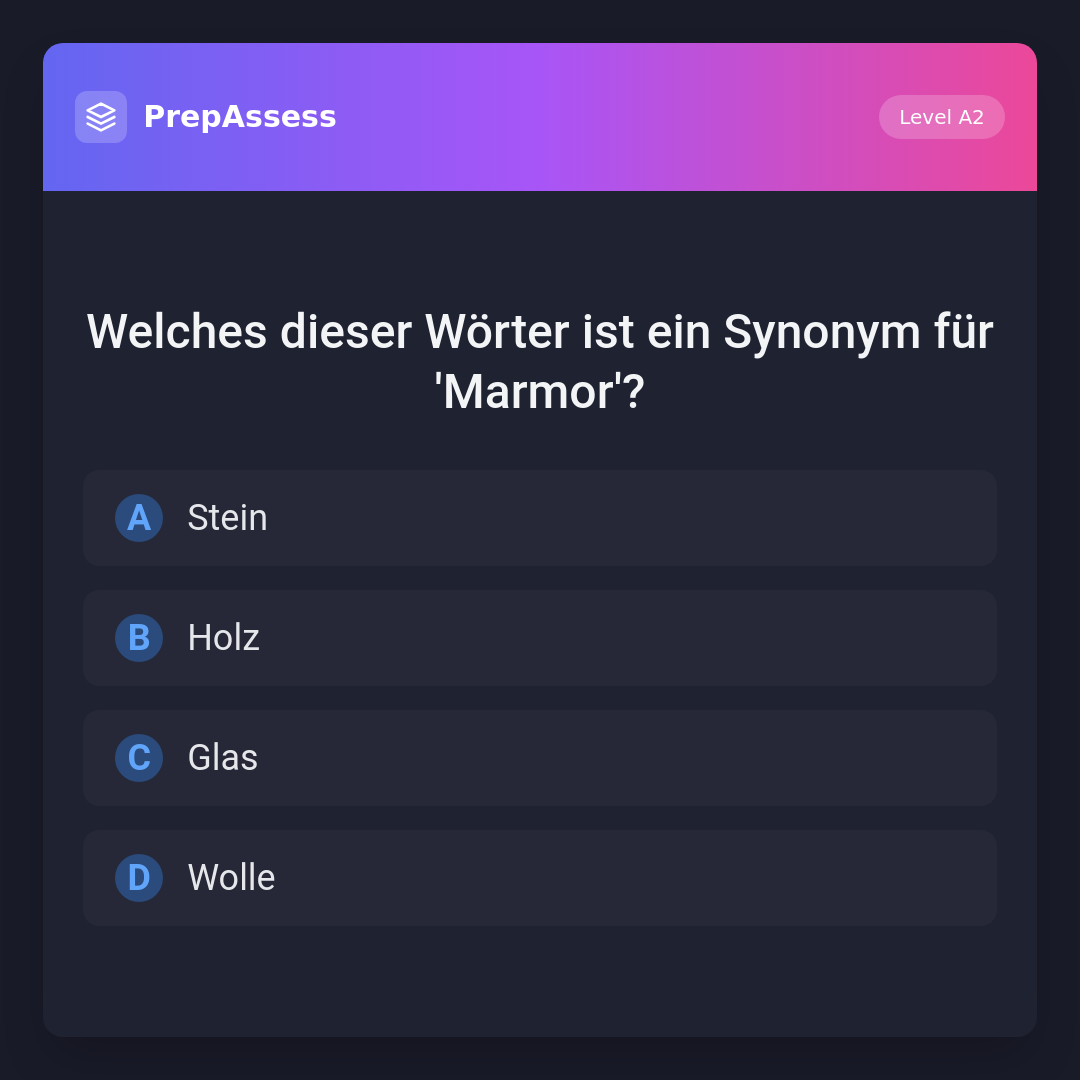1080x1080 pixels.
Task: Mark option D, Wolle
Action: pos(539,878)
